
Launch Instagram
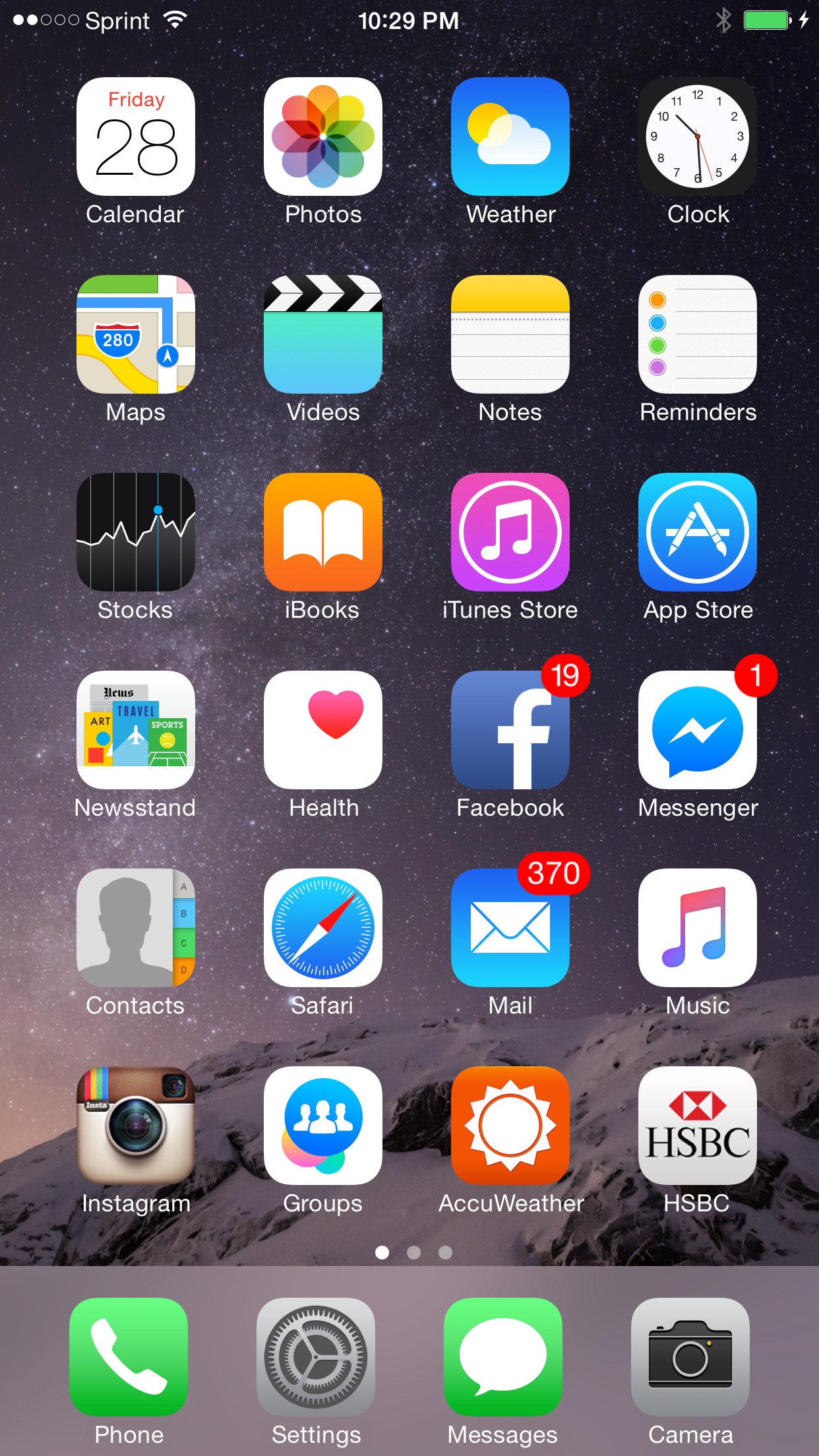[135, 1126]
